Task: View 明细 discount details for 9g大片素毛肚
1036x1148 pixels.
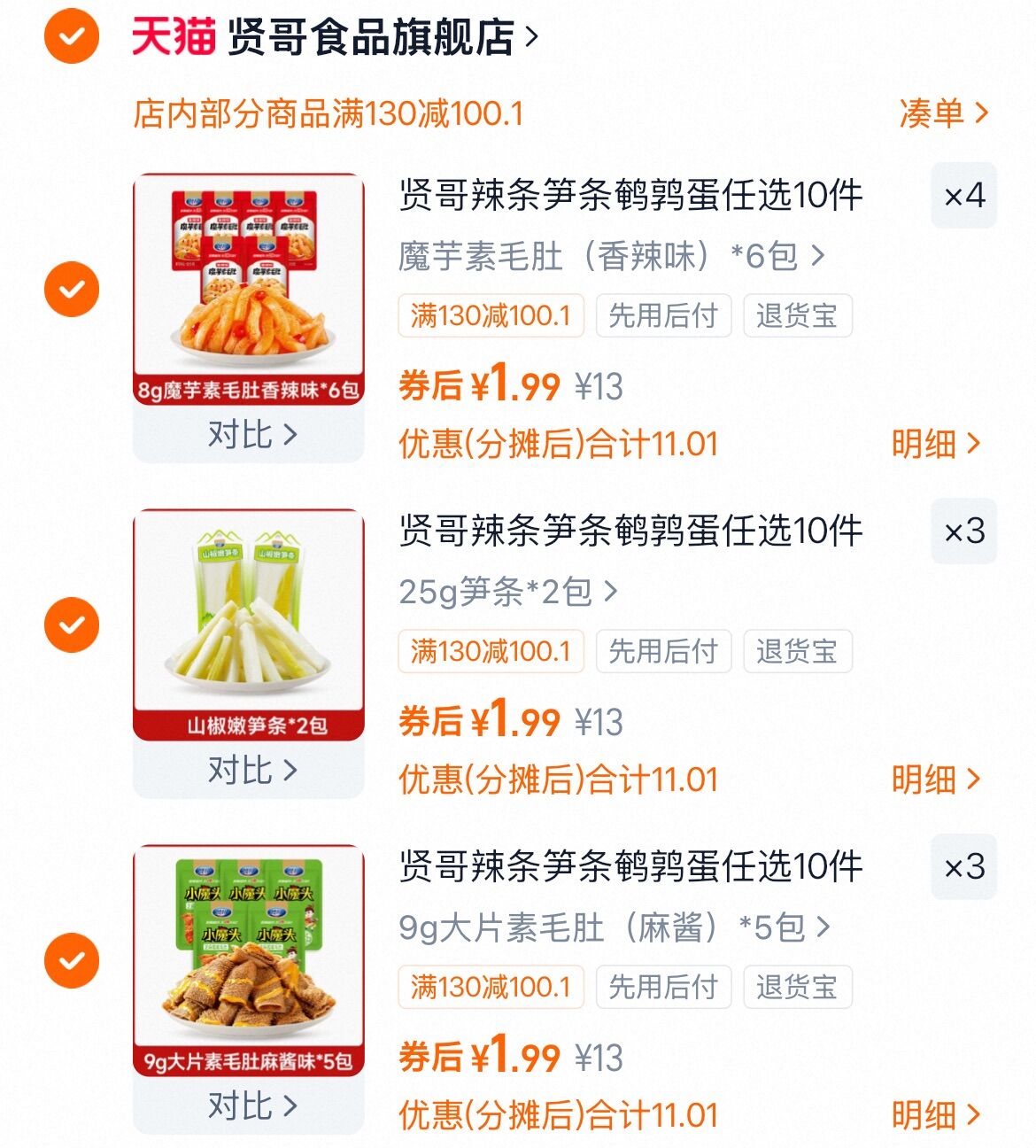Action: click(x=935, y=1115)
